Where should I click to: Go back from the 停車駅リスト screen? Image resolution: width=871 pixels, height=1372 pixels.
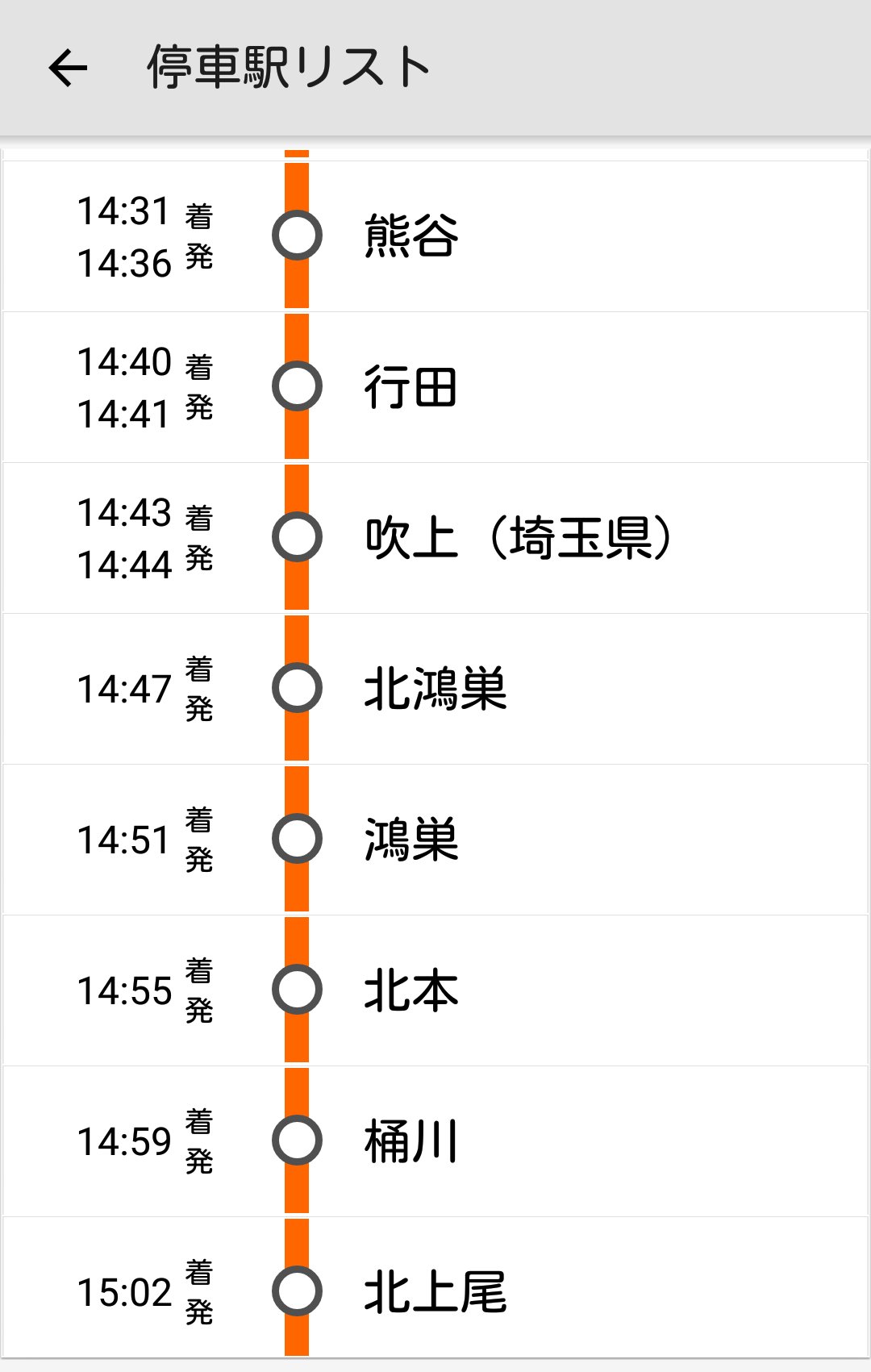point(68,68)
